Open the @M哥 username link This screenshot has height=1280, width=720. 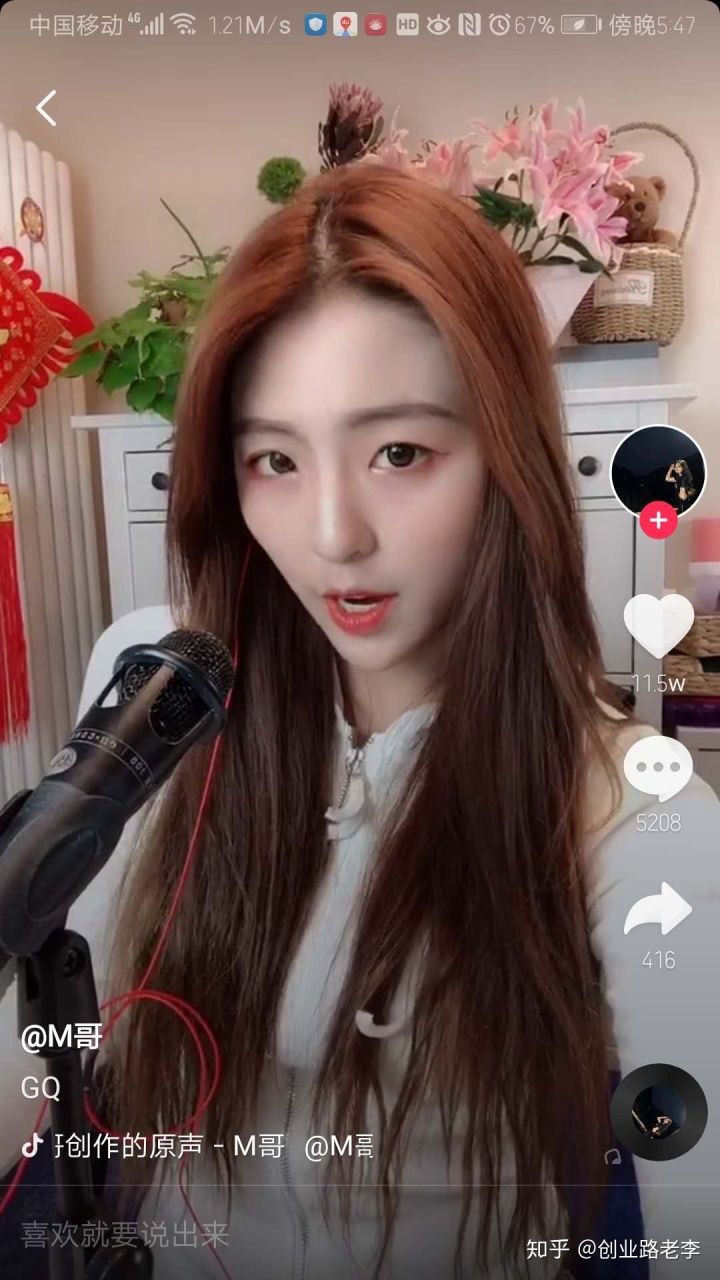pyautogui.click(x=62, y=1037)
